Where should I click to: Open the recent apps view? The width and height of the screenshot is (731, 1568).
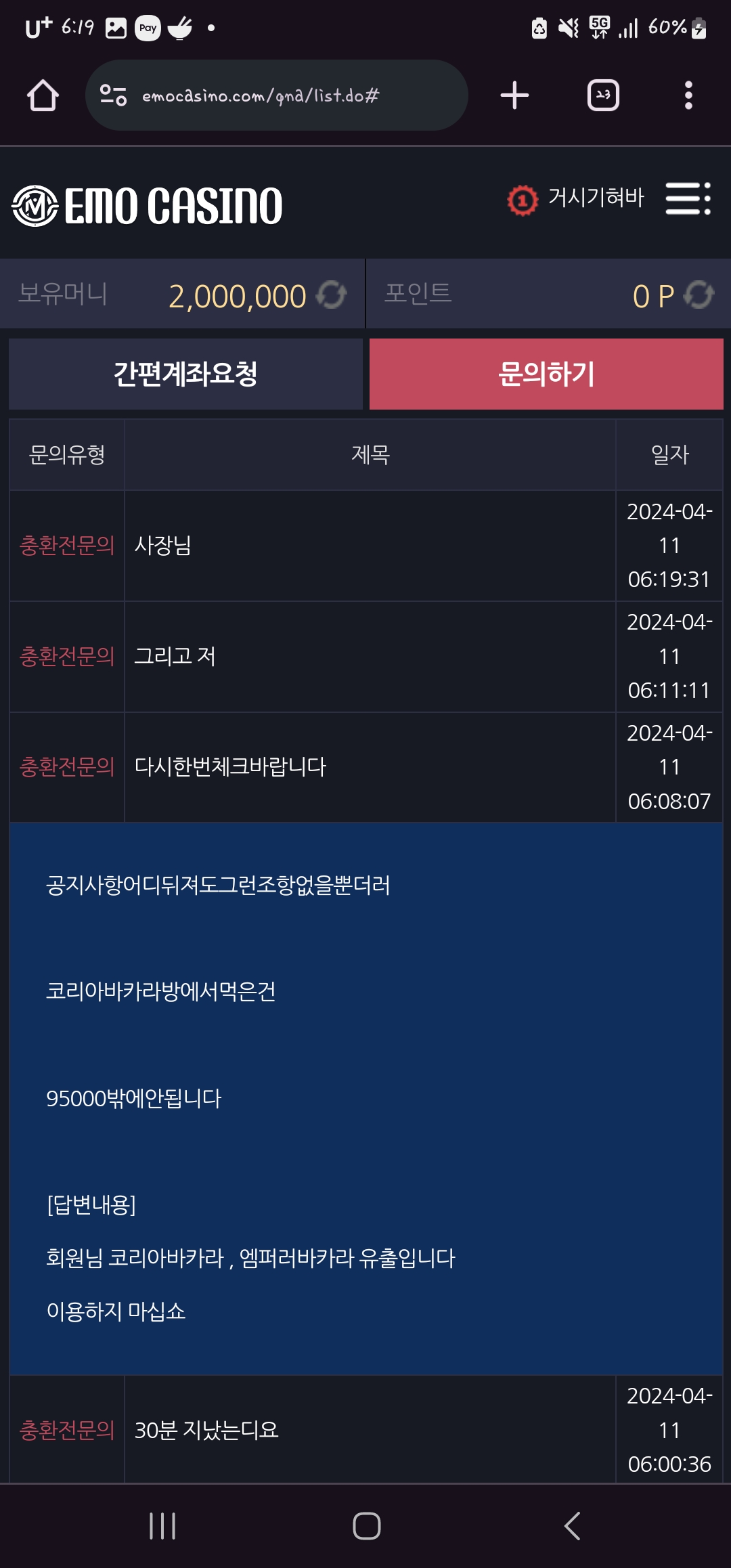pyautogui.click(x=162, y=1526)
